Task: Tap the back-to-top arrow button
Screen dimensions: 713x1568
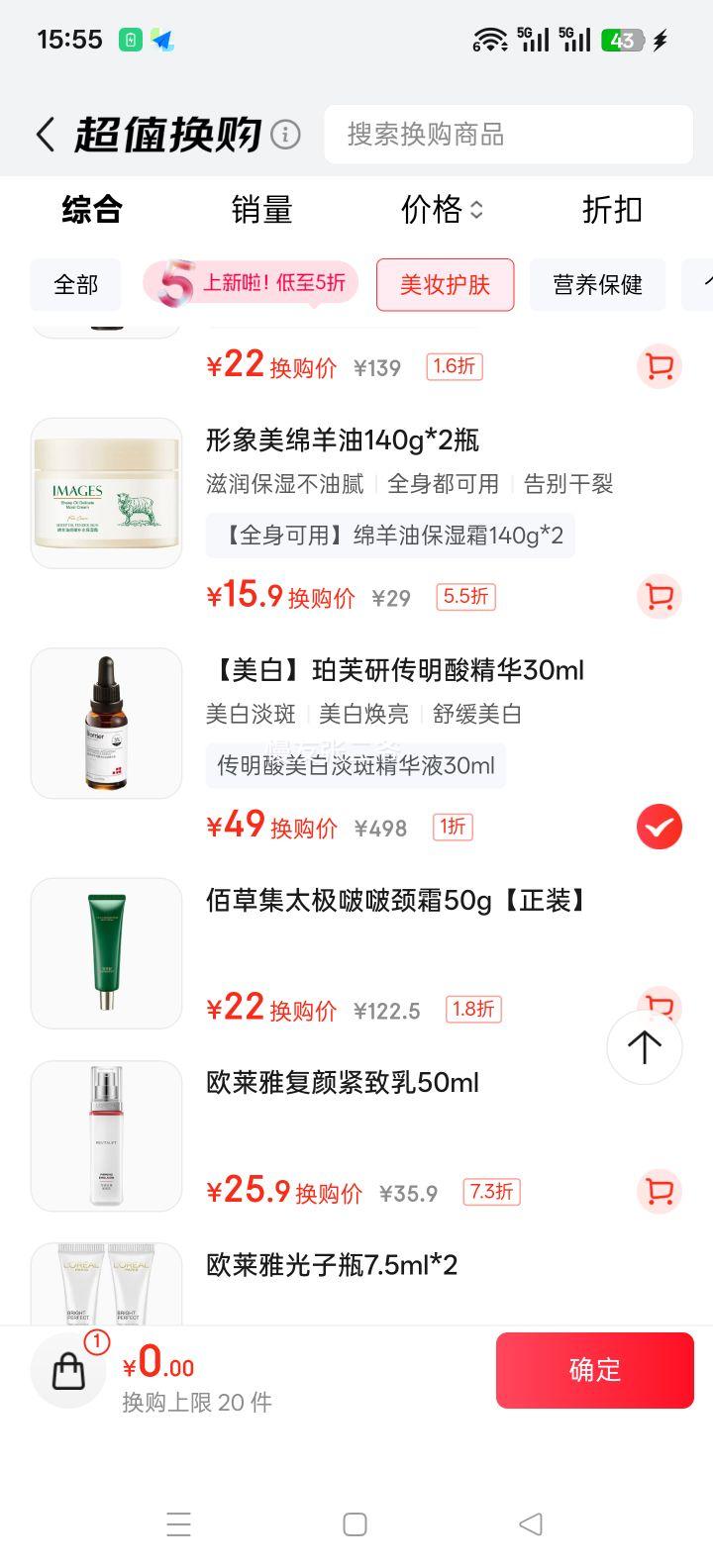Action: point(644,1046)
